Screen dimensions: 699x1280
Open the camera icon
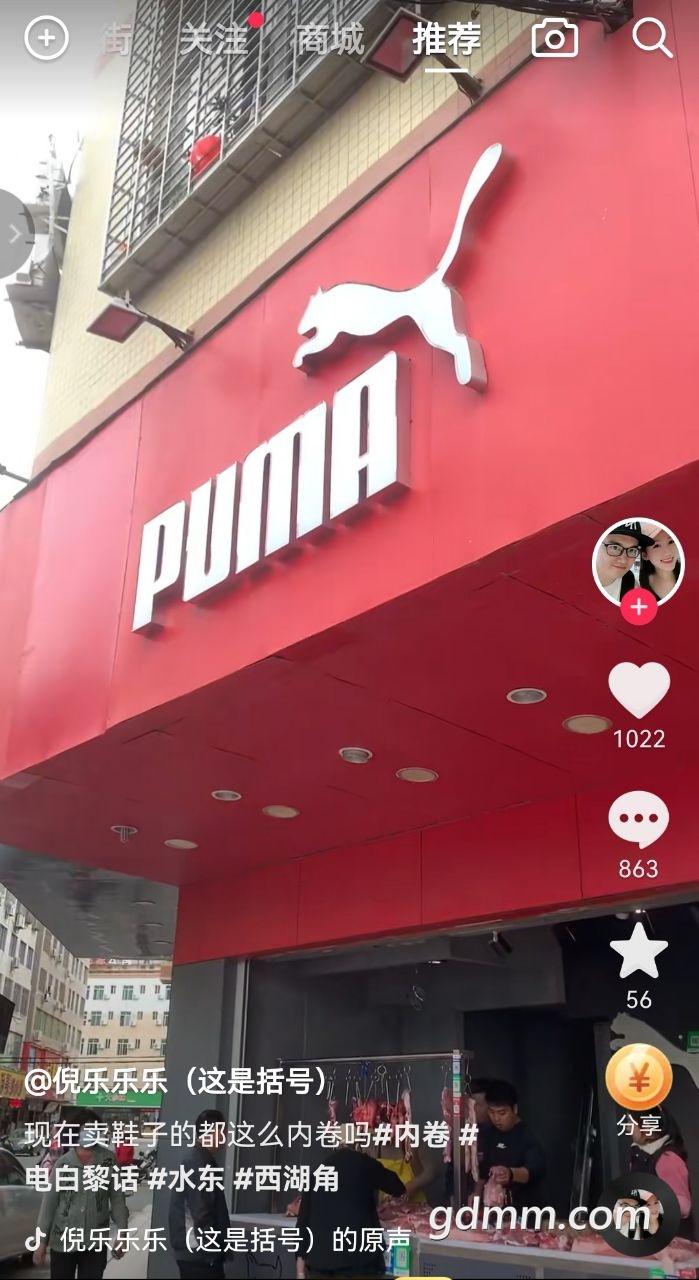(x=554, y=39)
